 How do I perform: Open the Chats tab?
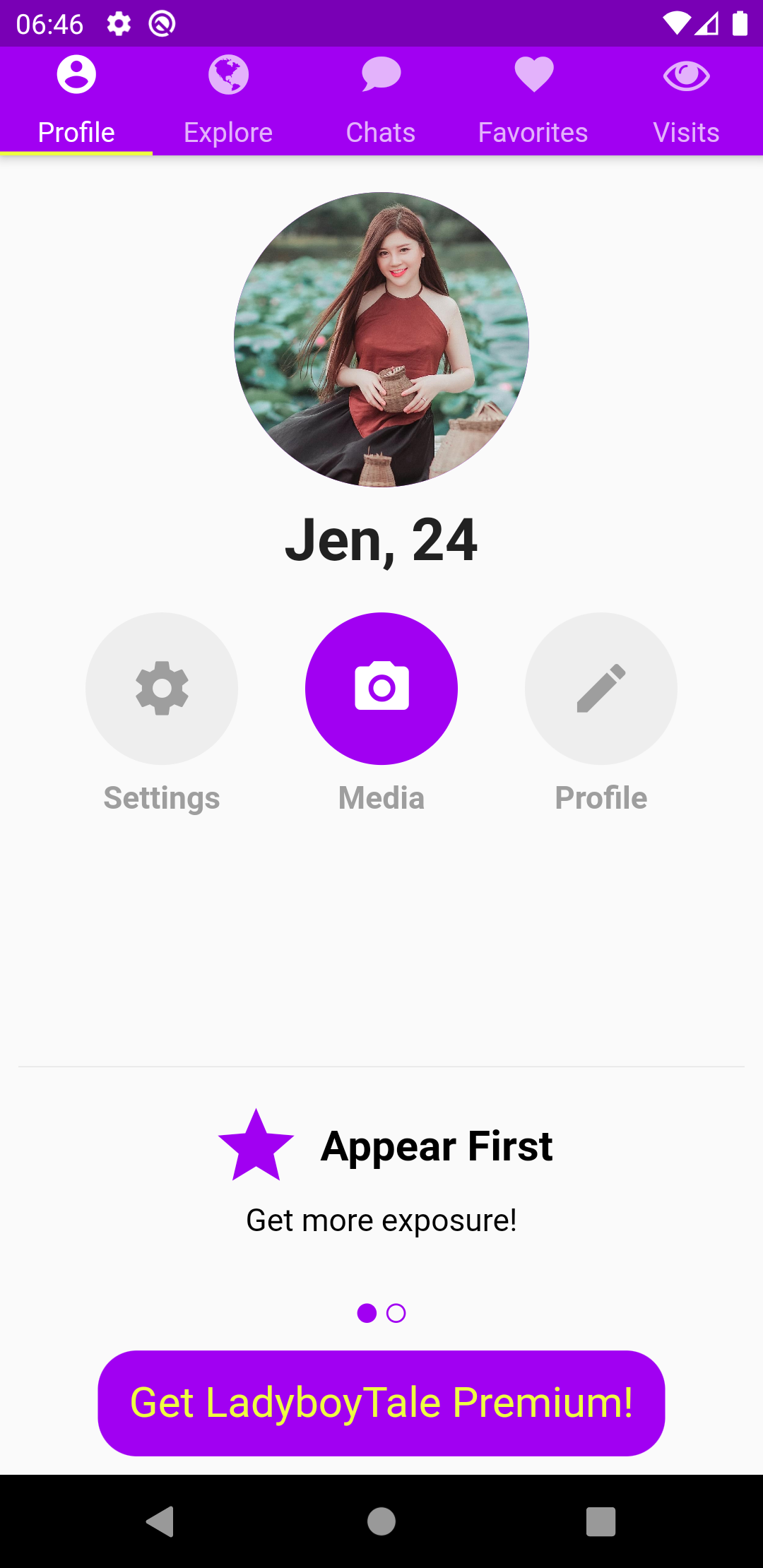381,100
